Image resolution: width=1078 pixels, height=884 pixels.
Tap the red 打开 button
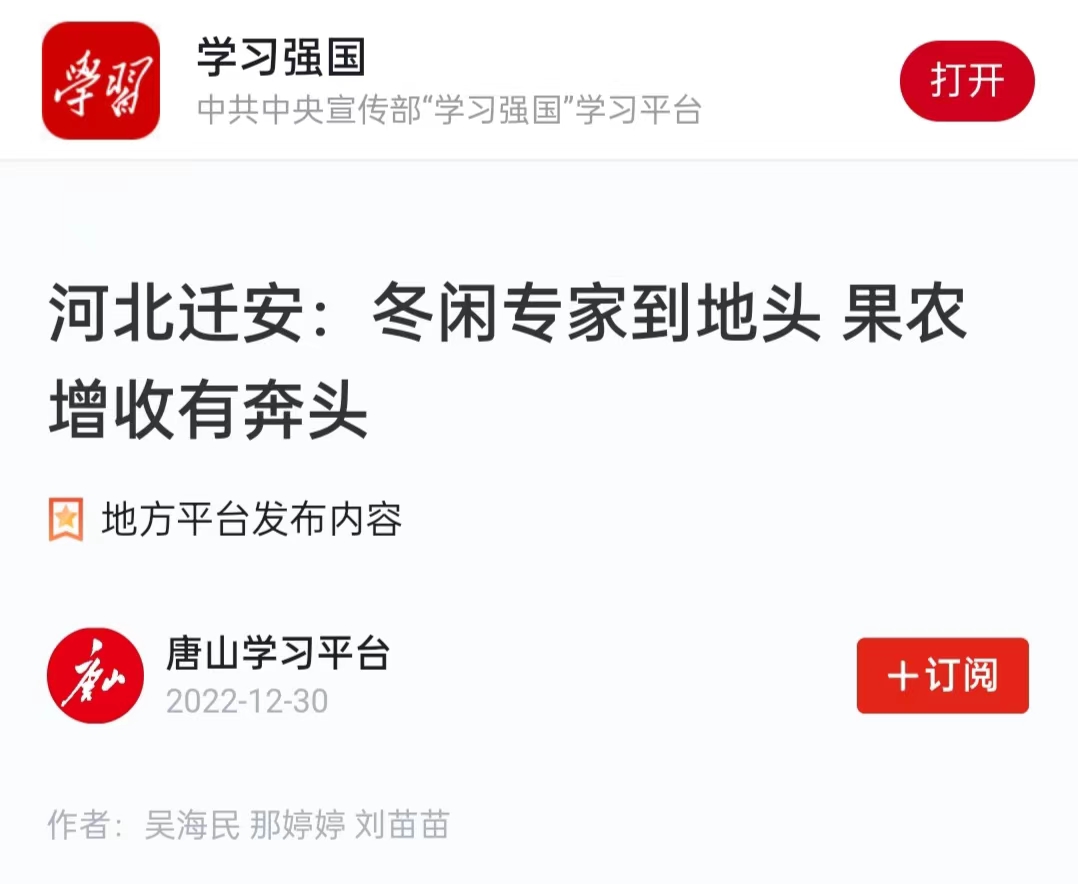point(966,81)
